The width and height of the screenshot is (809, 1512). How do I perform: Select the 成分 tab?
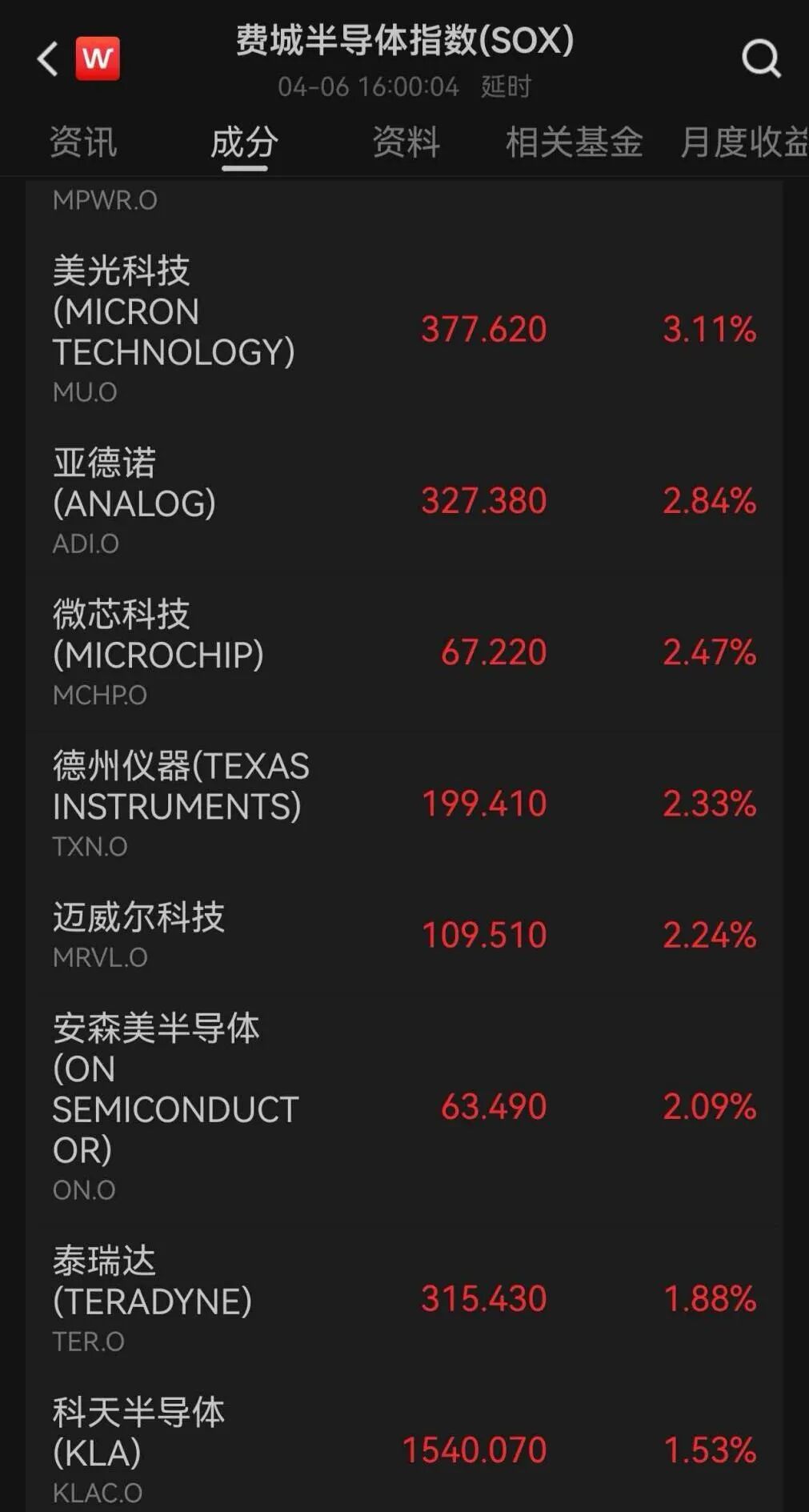(x=244, y=142)
